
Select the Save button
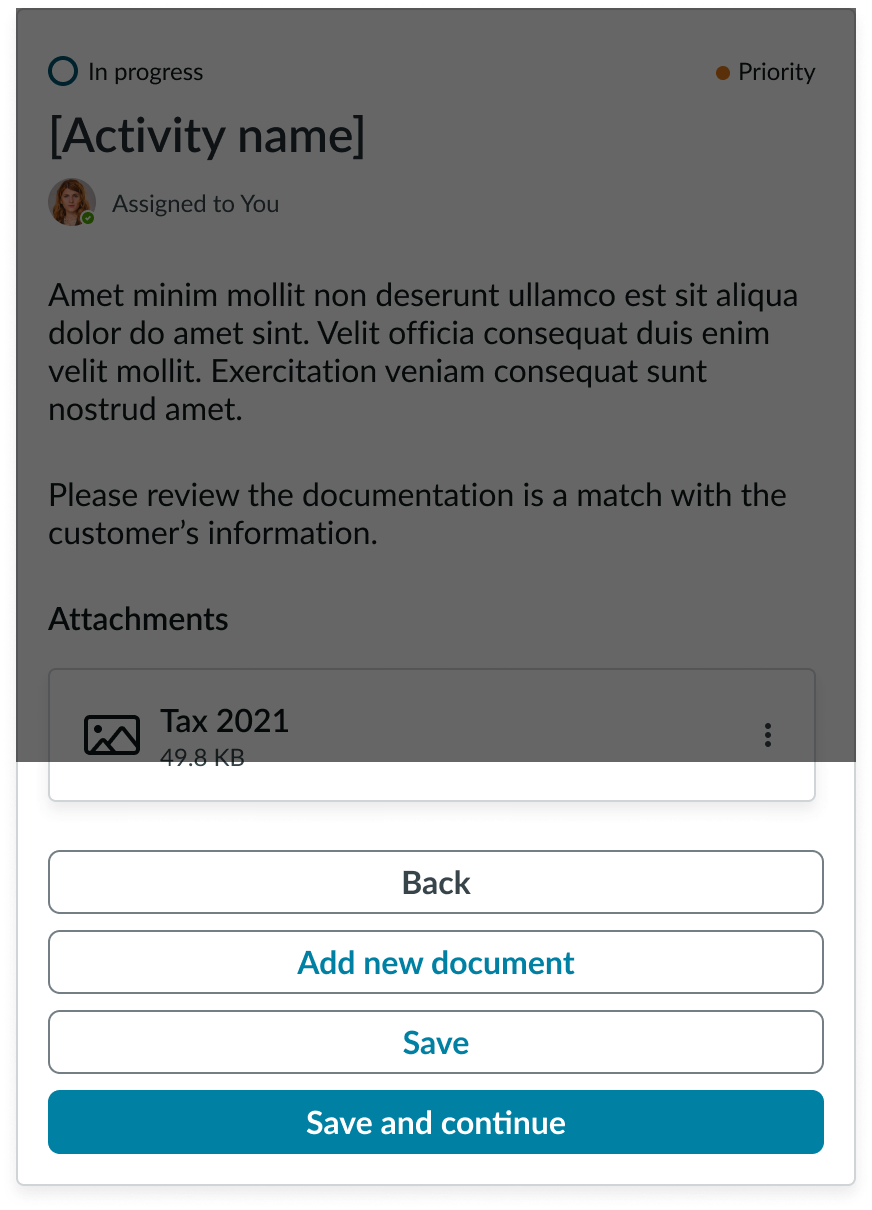tap(435, 1042)
